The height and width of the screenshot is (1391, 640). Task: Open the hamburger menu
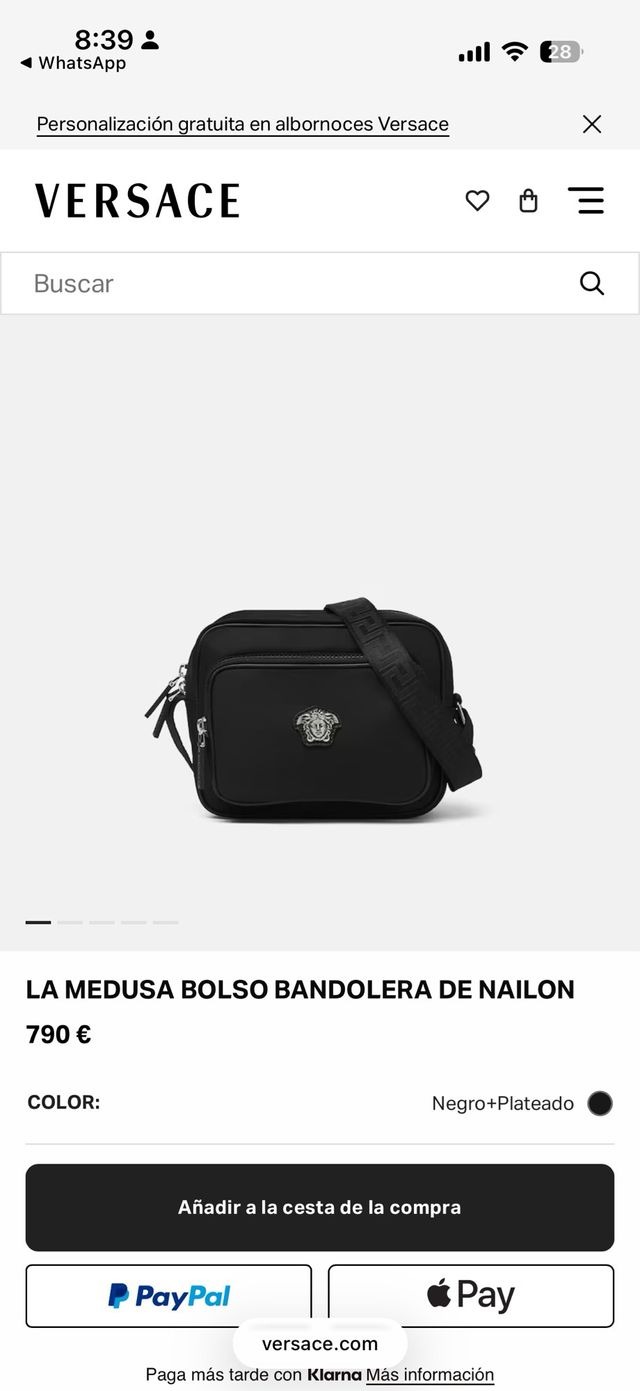[586, 200]
